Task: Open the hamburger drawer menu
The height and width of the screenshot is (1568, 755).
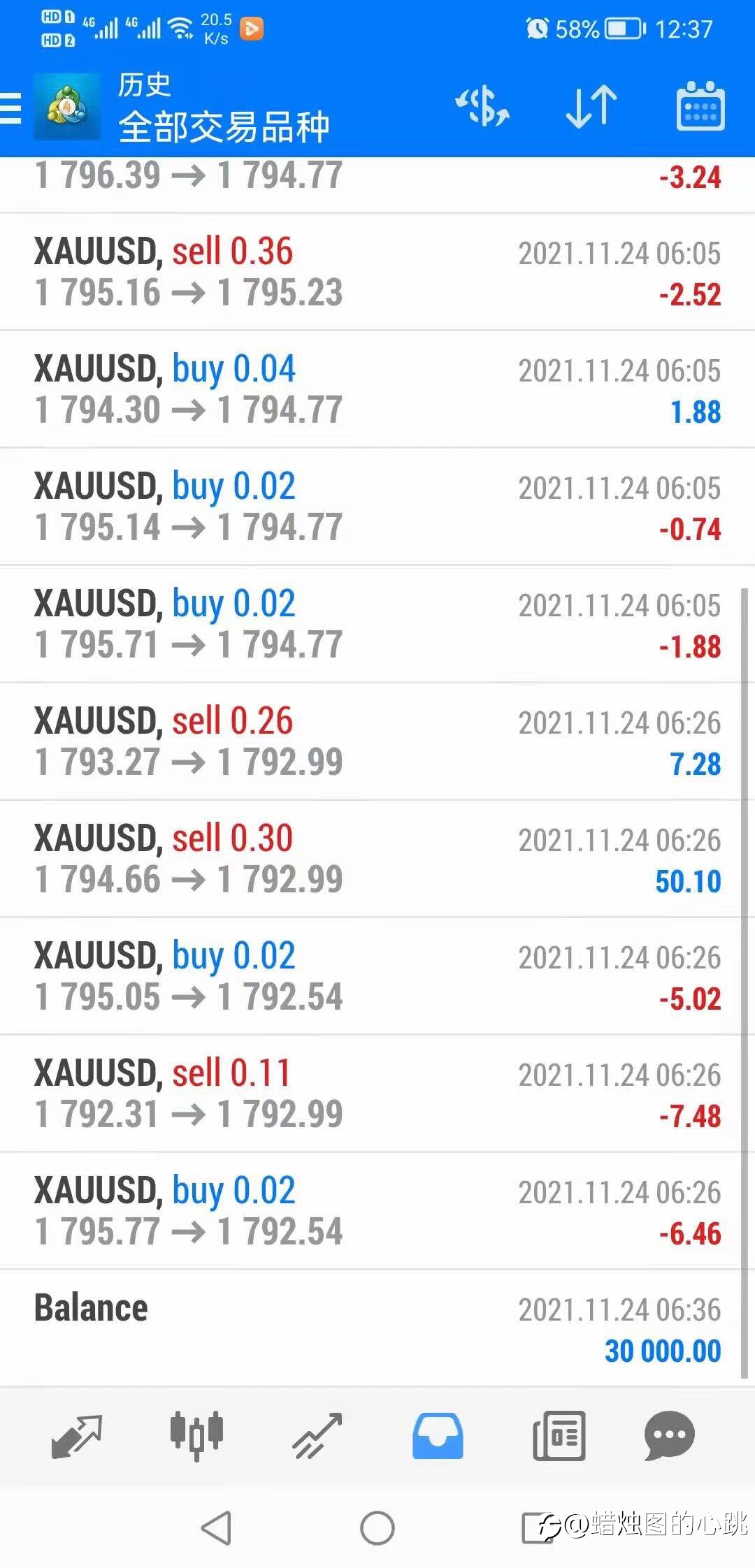Action: tap(10, 109)
